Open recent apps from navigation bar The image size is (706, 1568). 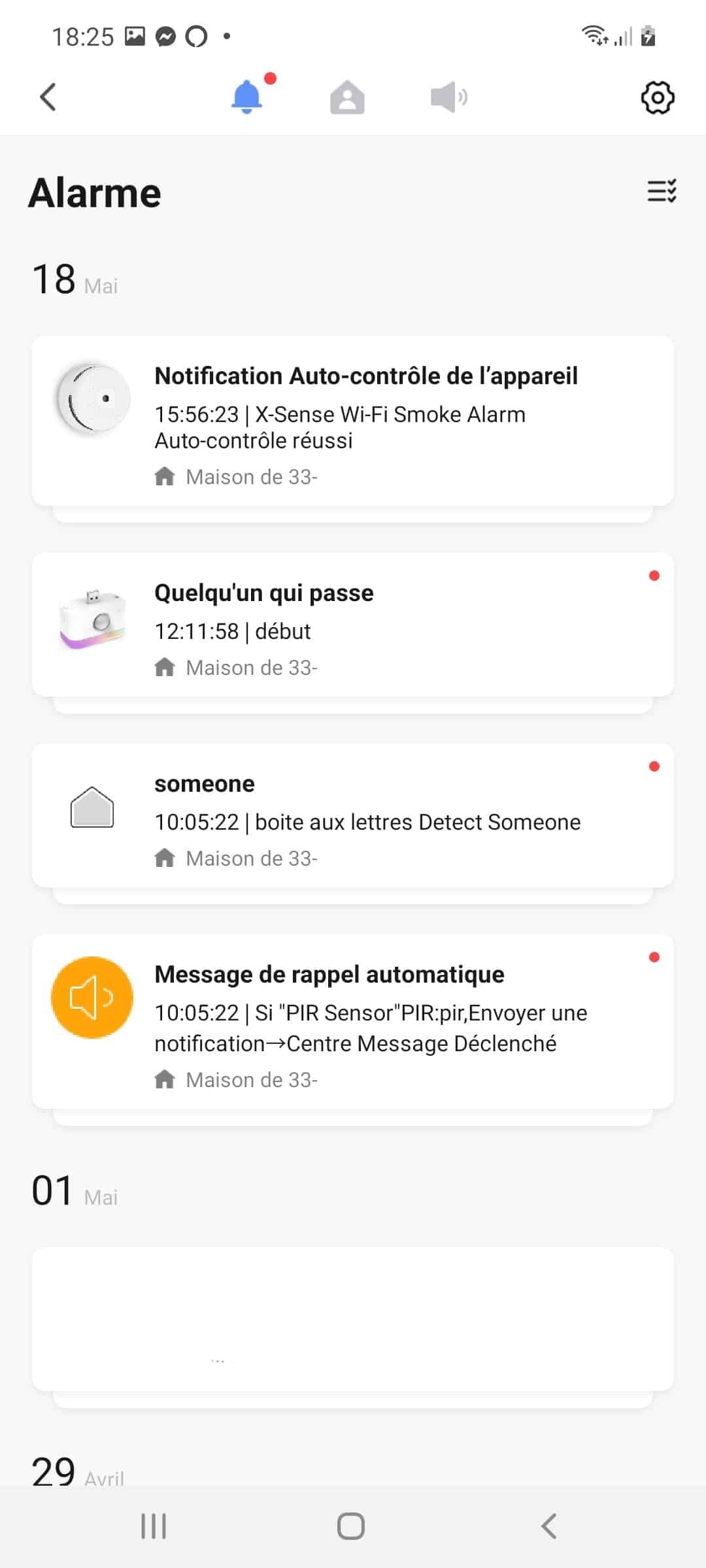154,1526
